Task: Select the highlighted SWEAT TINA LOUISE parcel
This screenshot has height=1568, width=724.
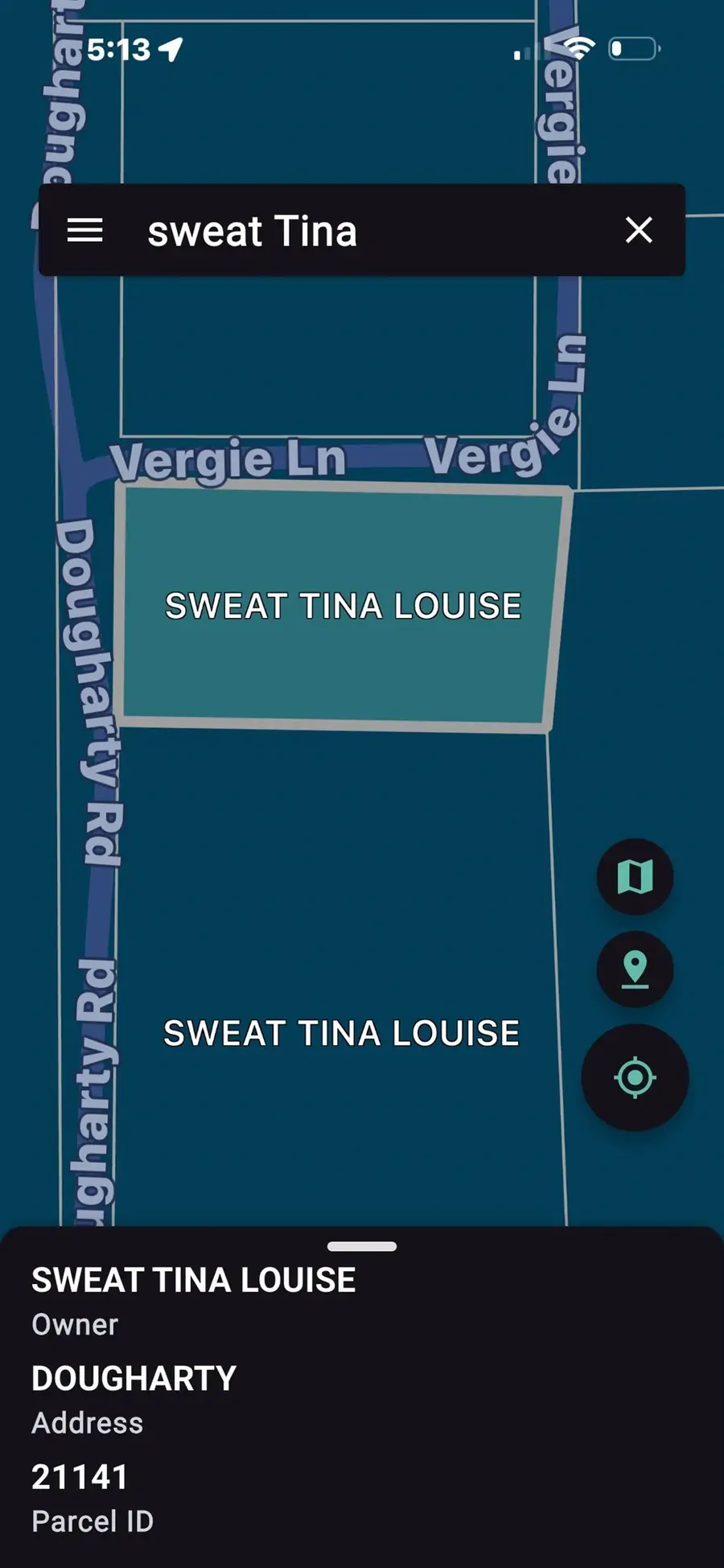Action: 342,607
